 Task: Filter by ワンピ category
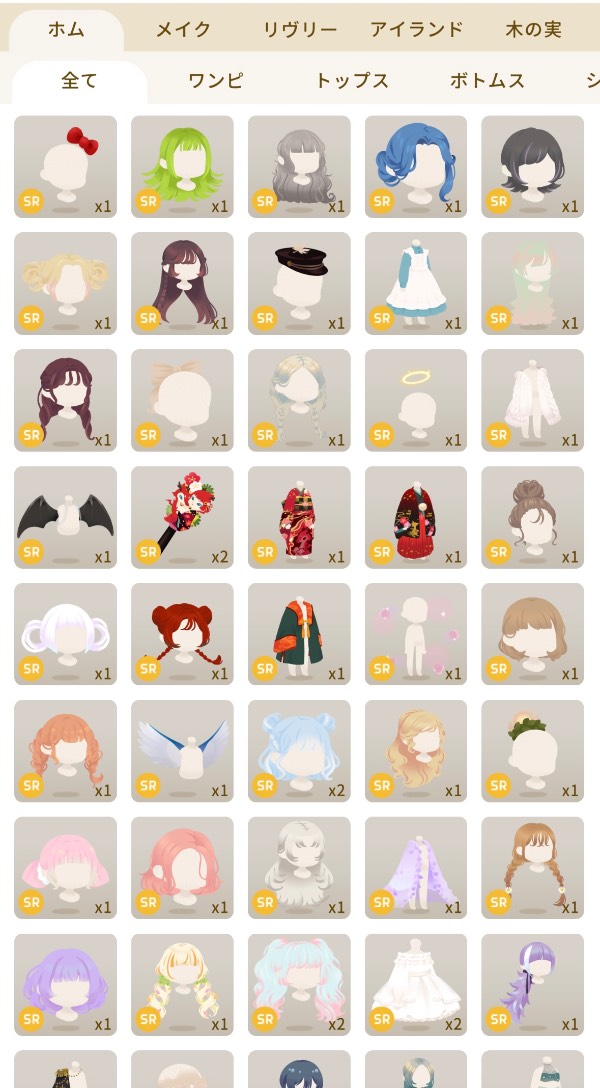(216, 81)
